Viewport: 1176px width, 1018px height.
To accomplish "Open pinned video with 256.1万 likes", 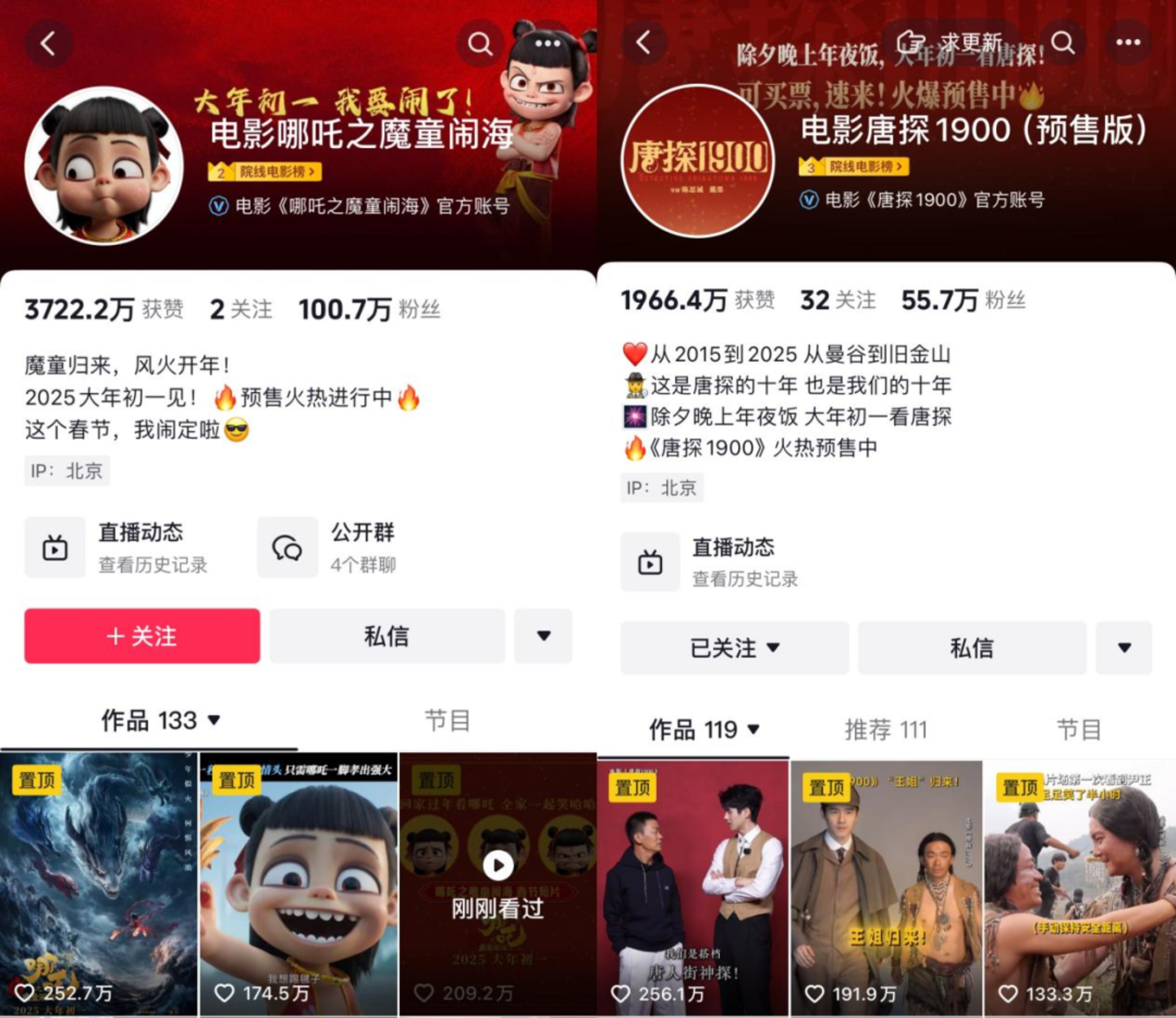I will pyautogui.click(x=693, y=886).
